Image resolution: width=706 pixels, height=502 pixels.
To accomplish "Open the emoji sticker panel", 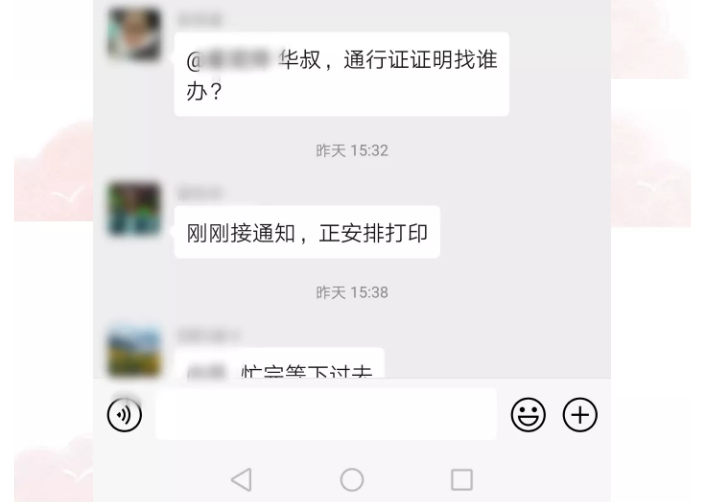I will coord(528,414).
